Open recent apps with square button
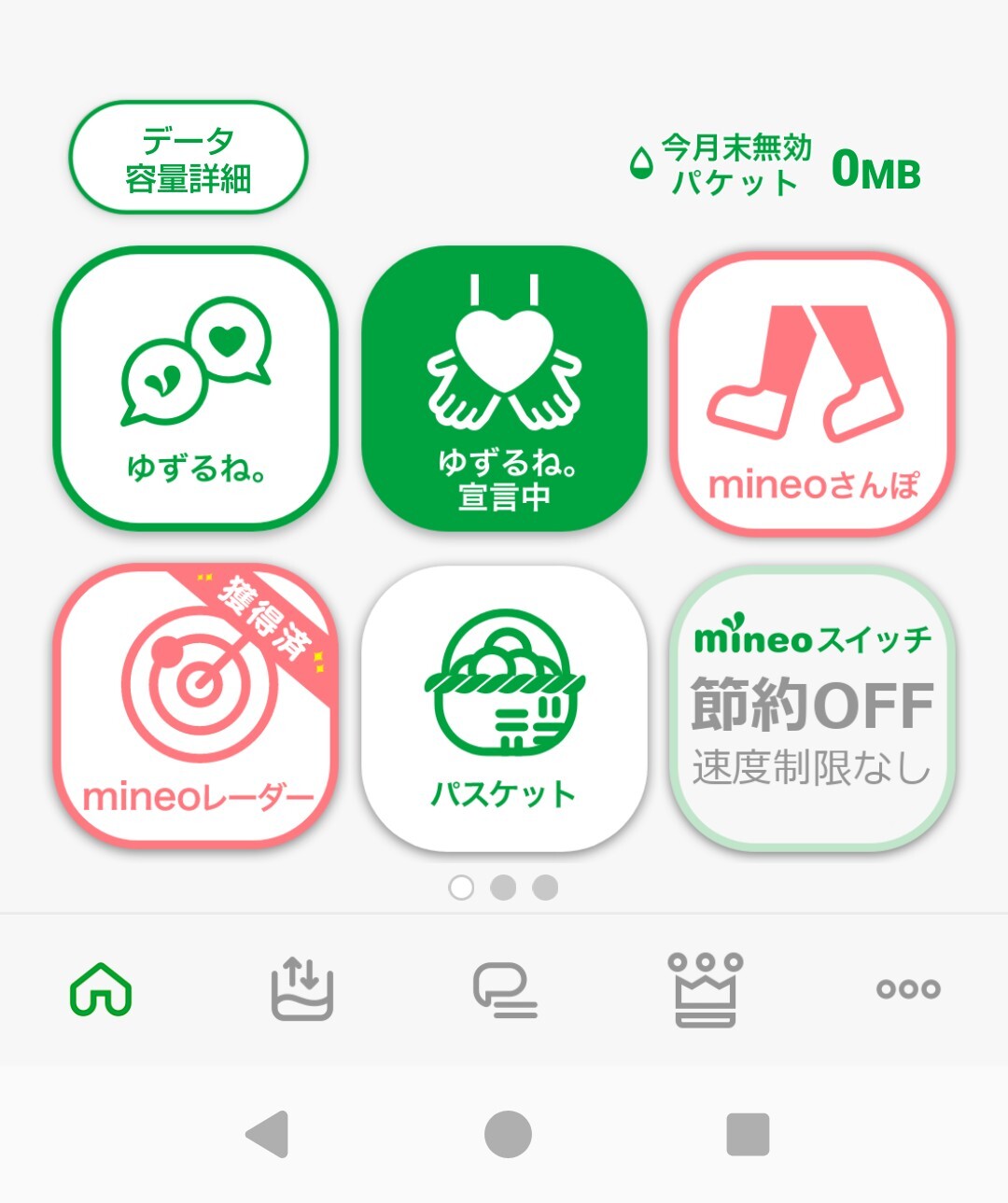 coord(748,1135)
